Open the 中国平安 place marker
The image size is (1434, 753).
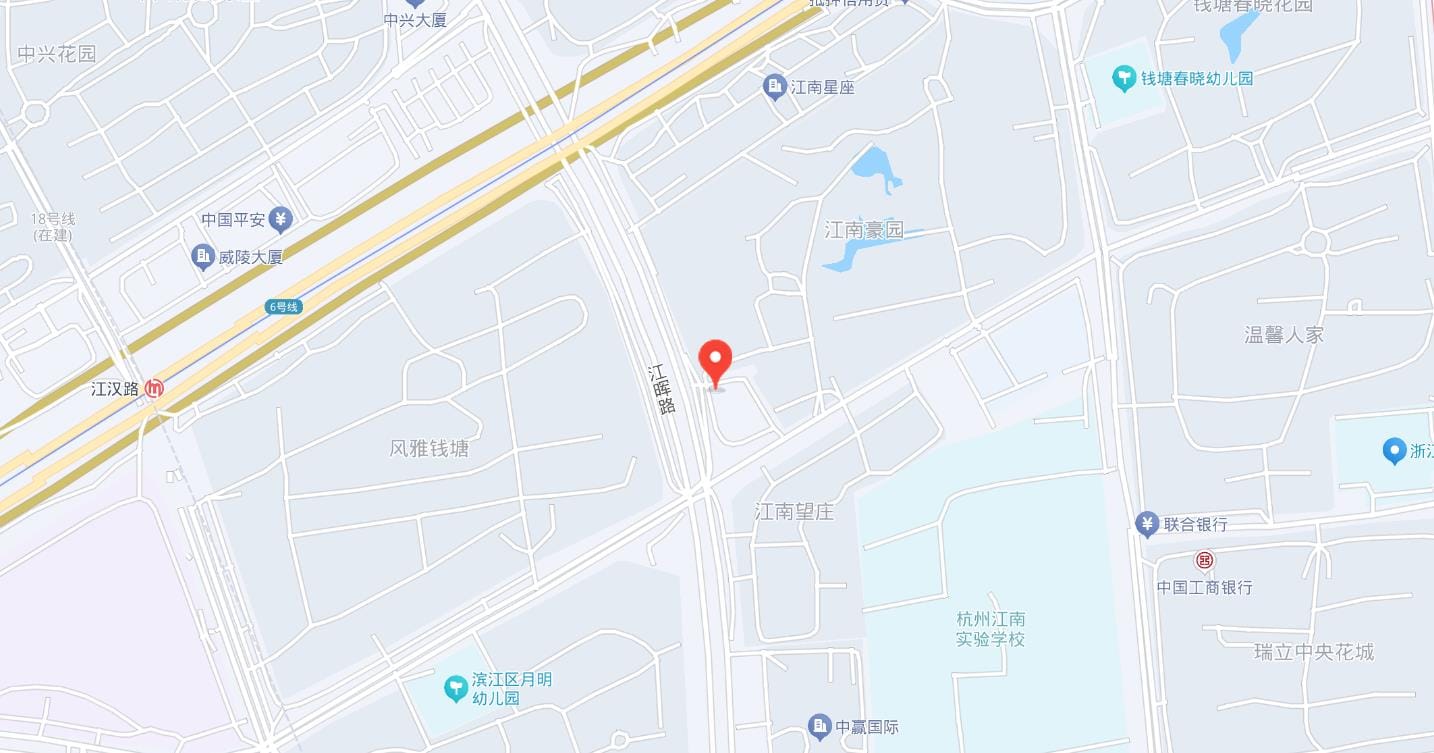coord(281,219)
